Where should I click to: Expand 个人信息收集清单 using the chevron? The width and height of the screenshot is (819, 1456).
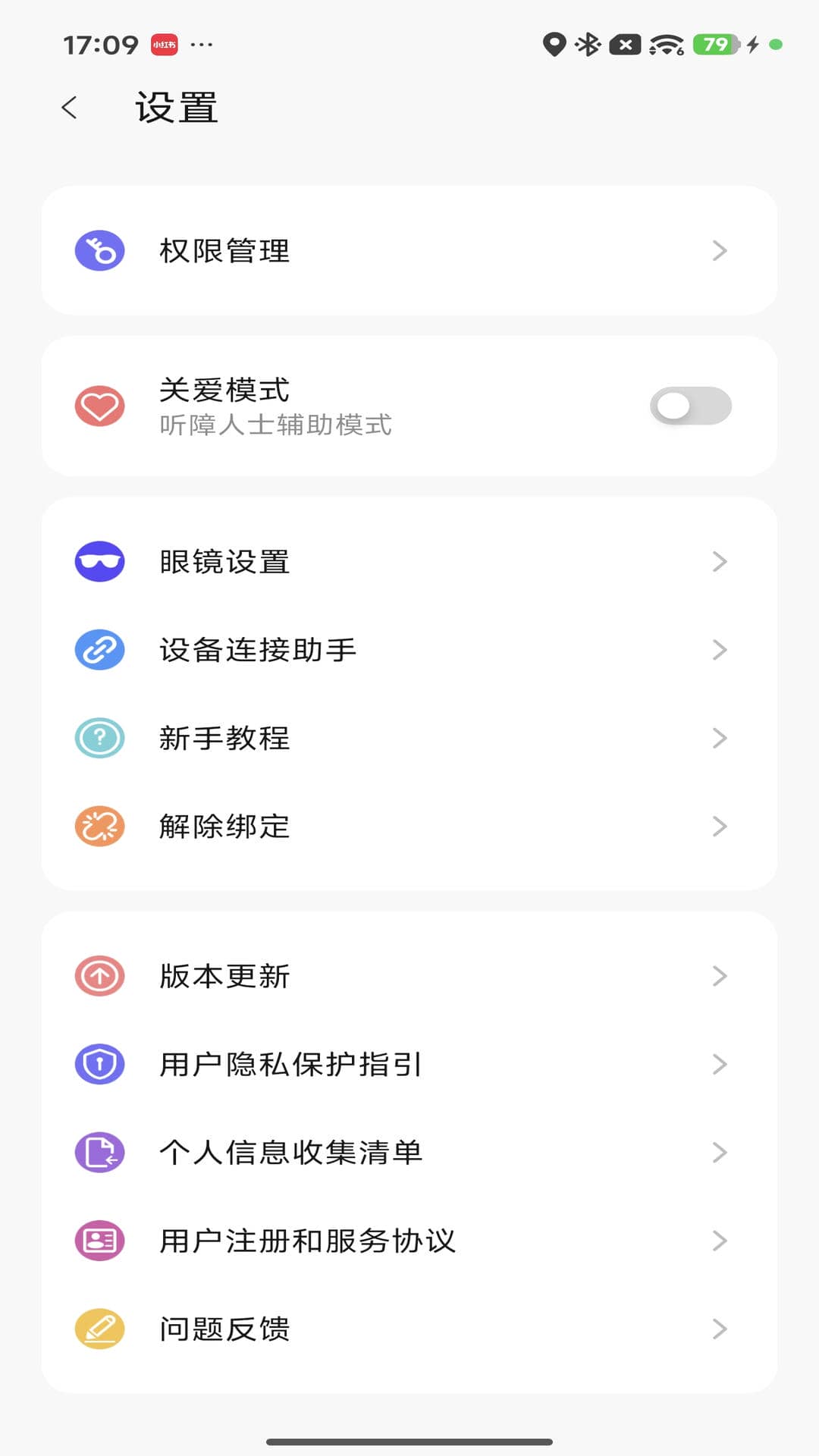click(x=719, y=1152)
